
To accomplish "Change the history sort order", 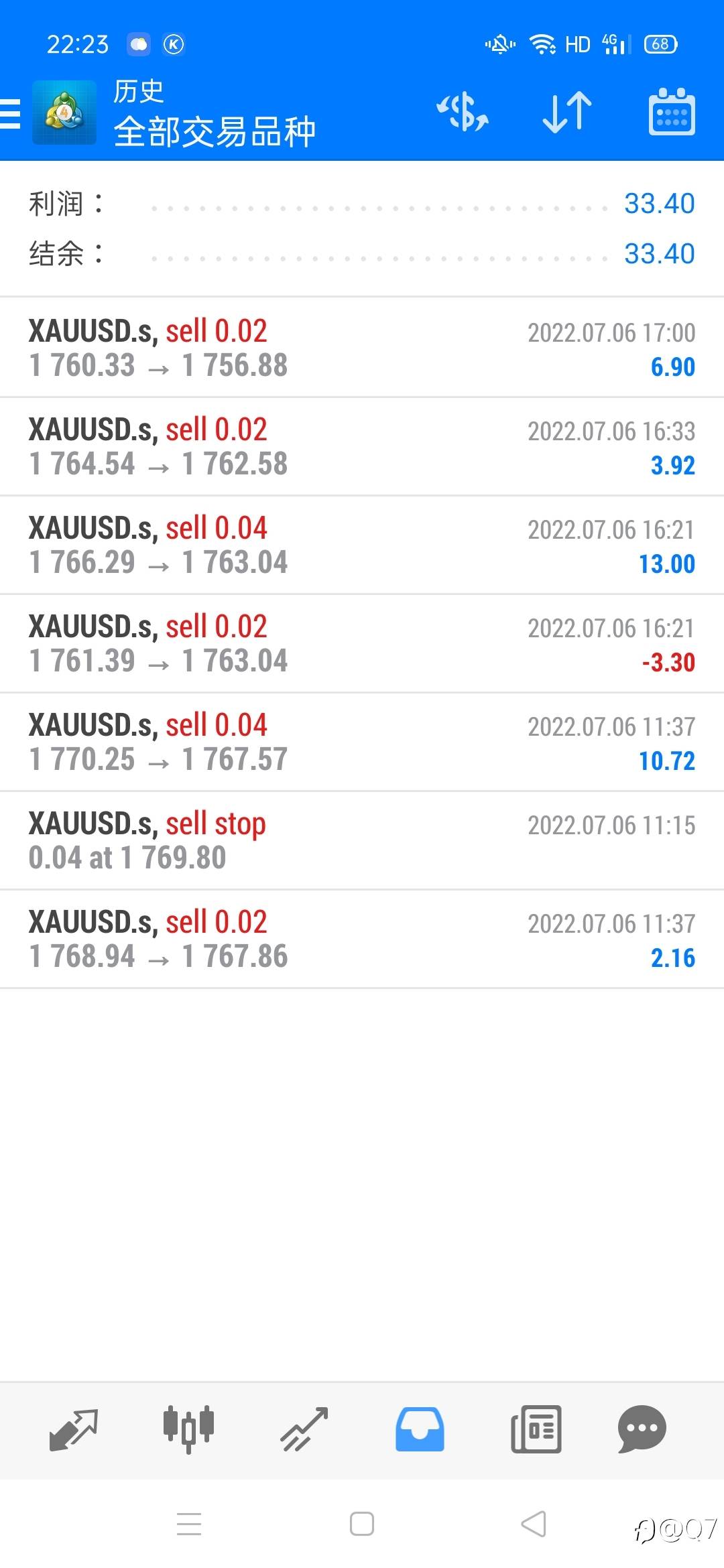I will tap(567, 112).
